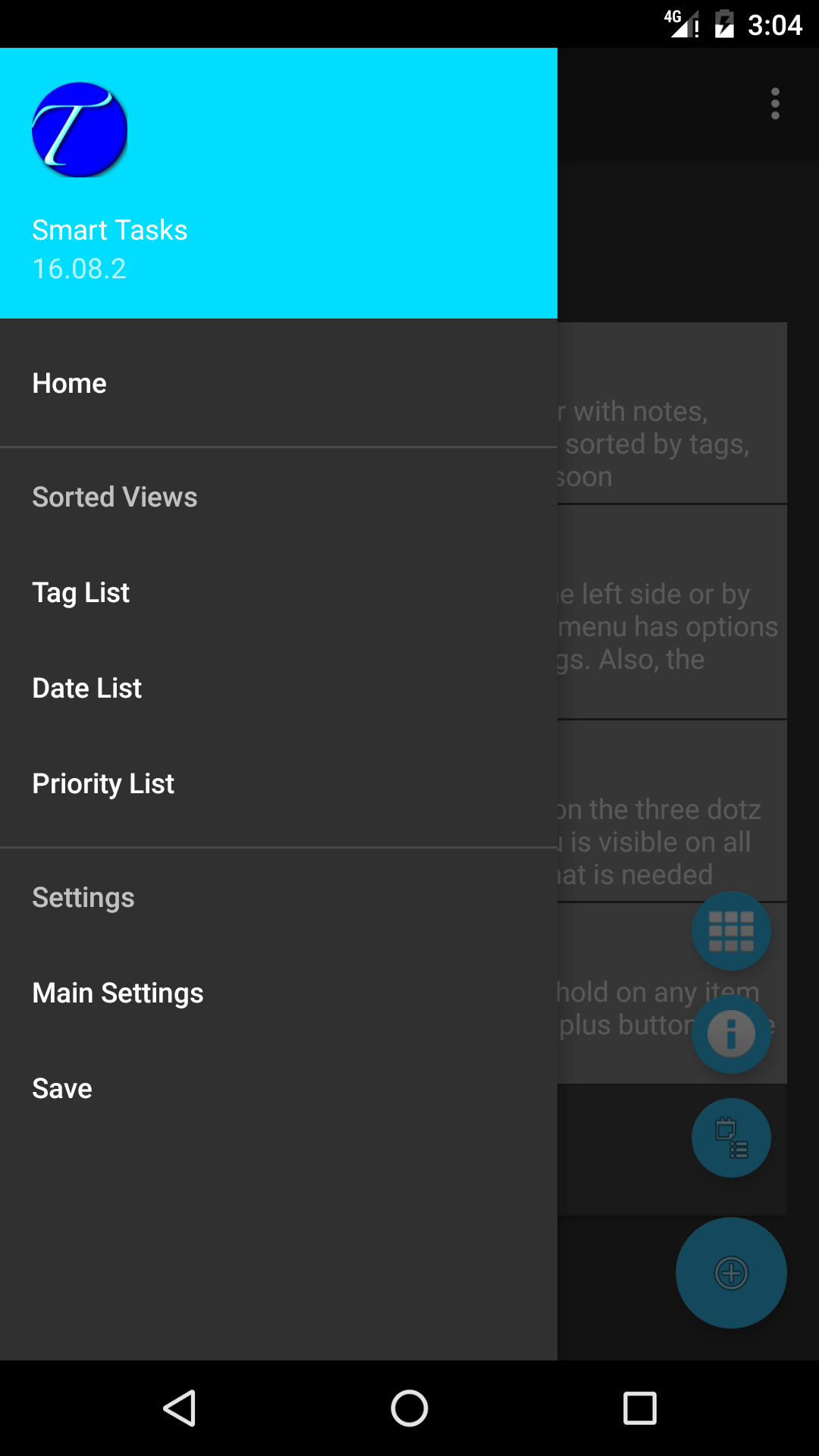Tap the calendar list floating button
819x1456 pixels.
(x=731, y=1137)
